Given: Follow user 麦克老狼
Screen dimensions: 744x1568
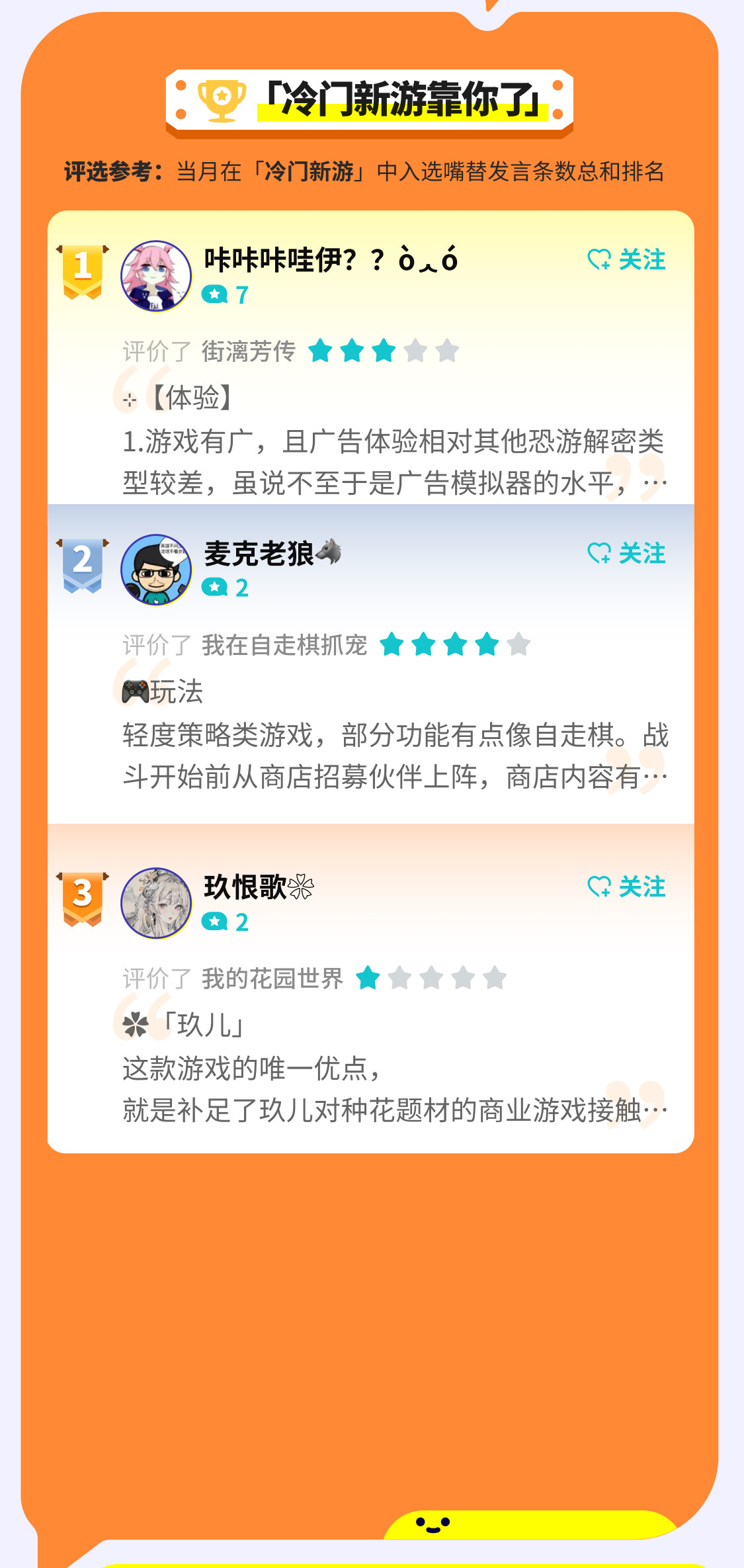Looking at the screenshot, I should [626, 553].
